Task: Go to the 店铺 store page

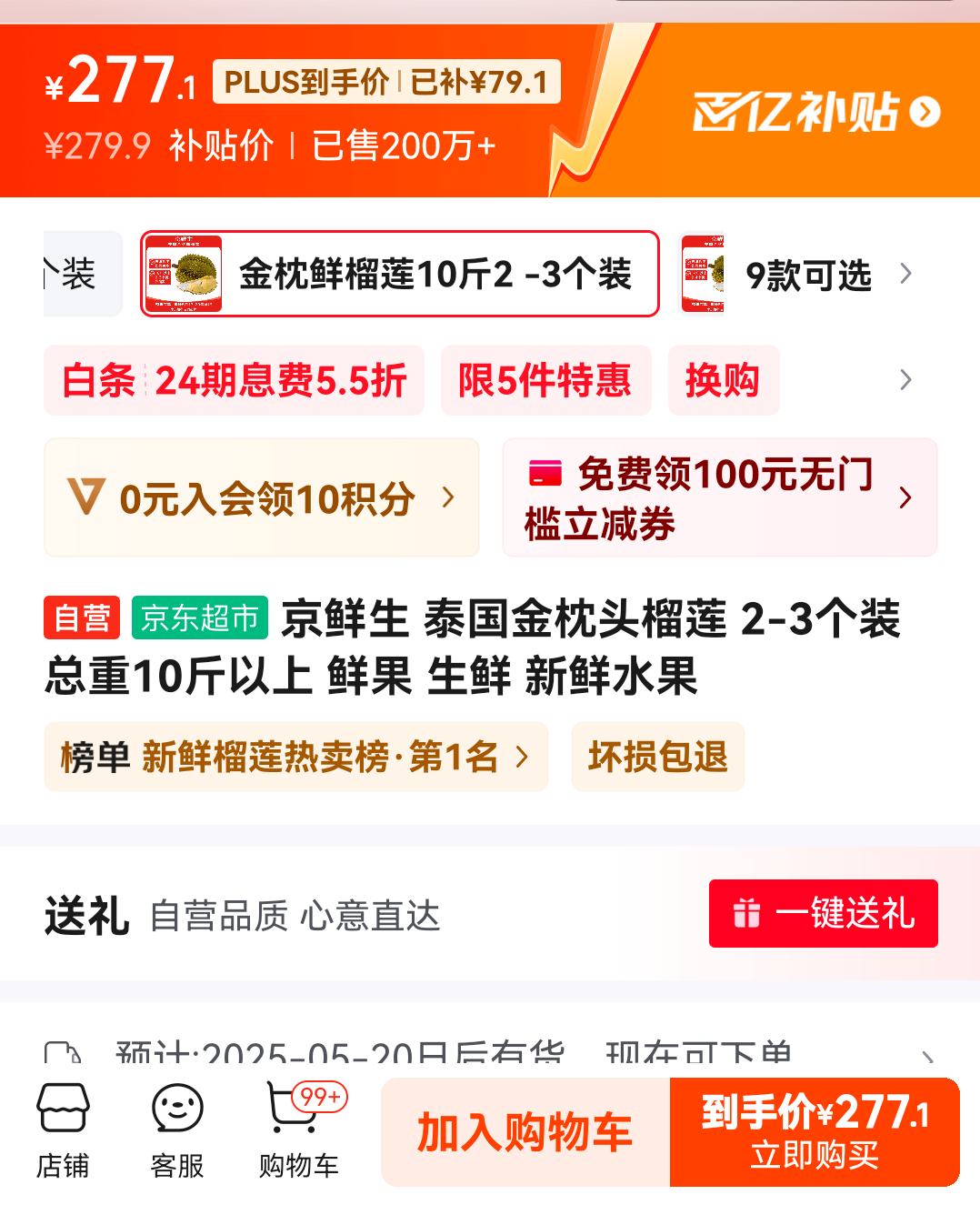Action: (x=63, y=1131)
